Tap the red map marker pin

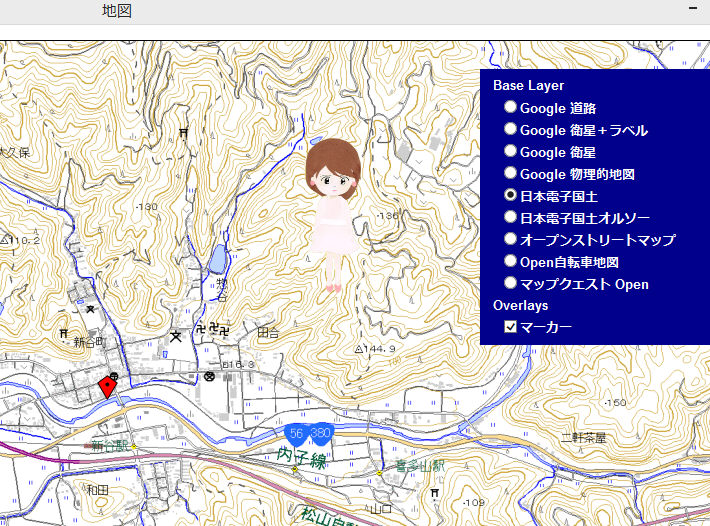click(107, 386)
